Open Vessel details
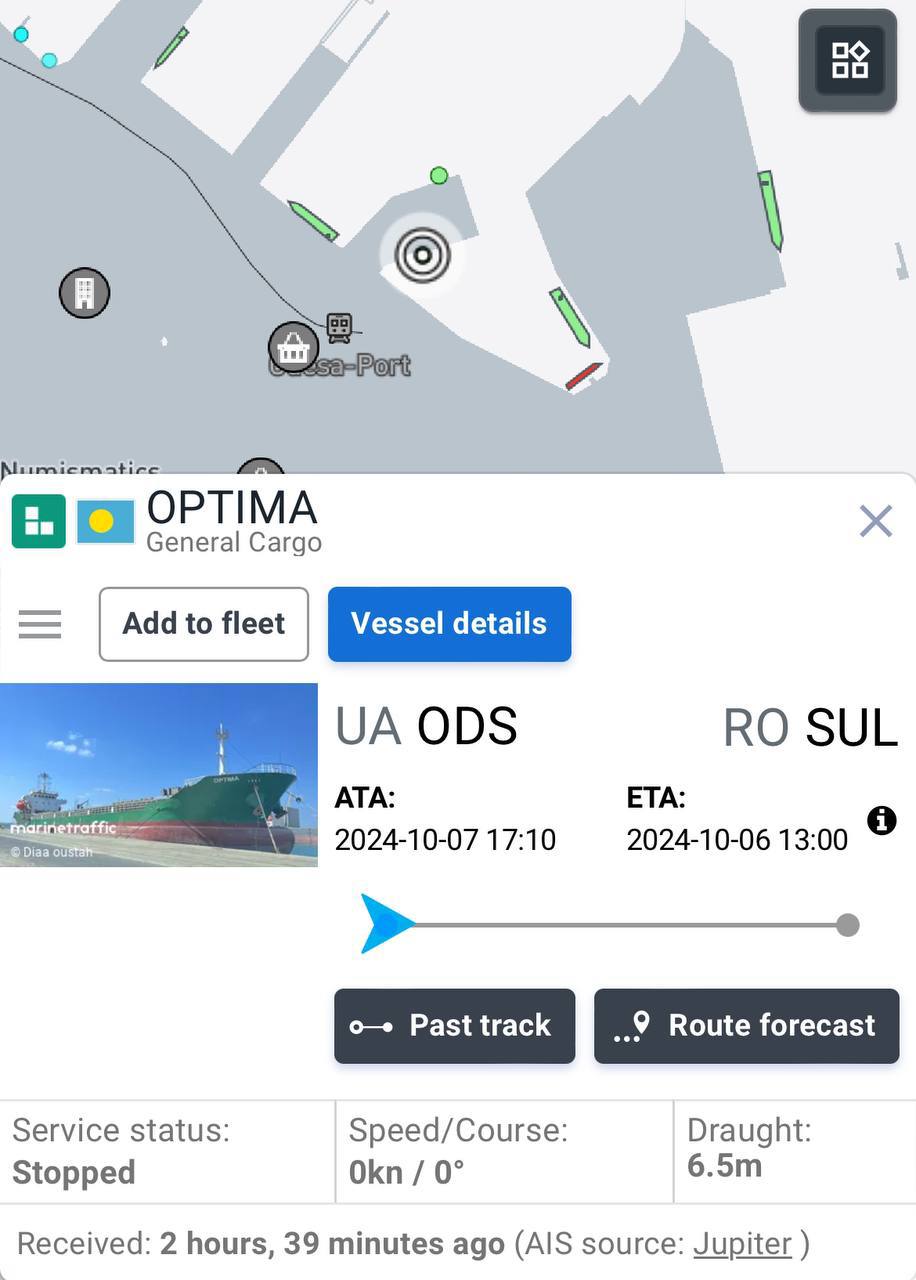This screenshot has width=916, height=1280. point(449,624)
